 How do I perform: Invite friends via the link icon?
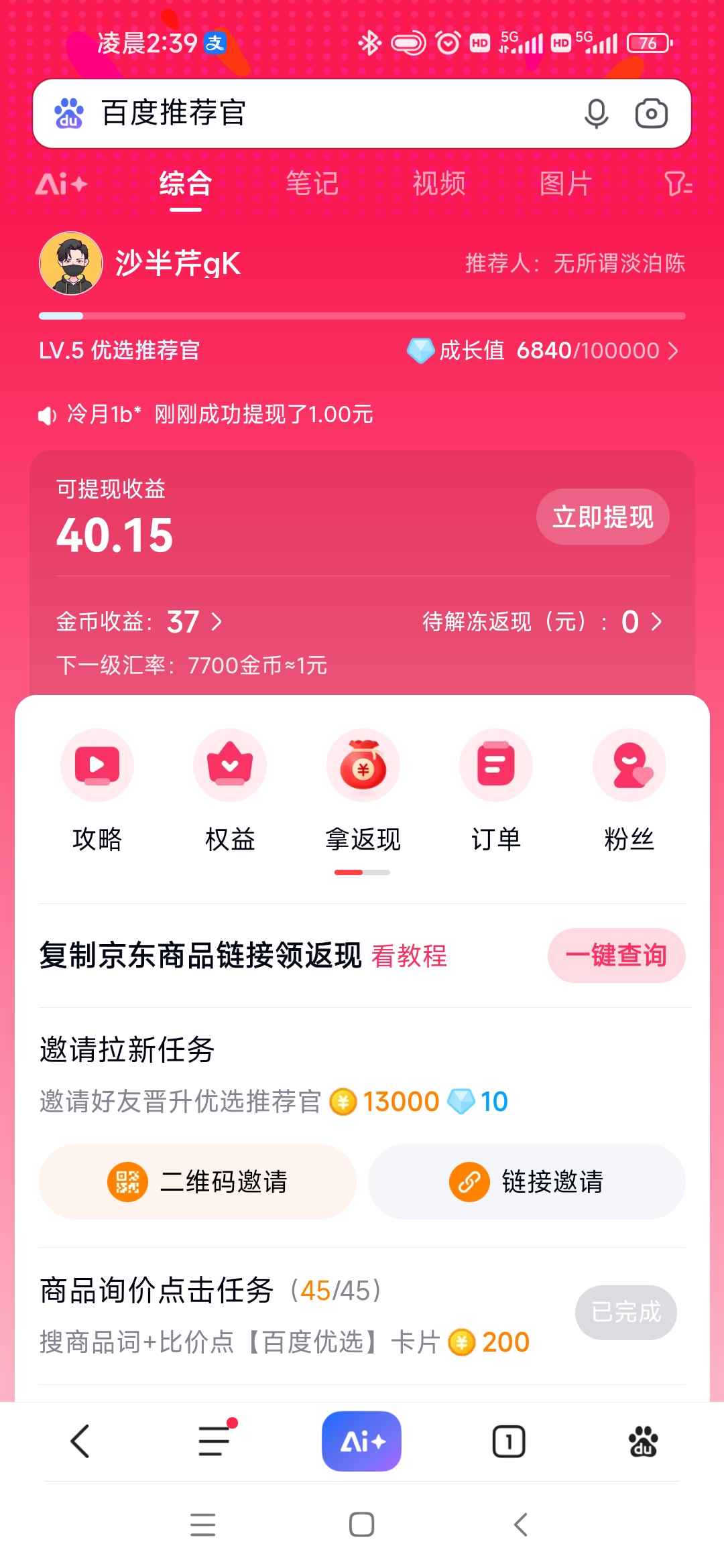[468, 1181]
